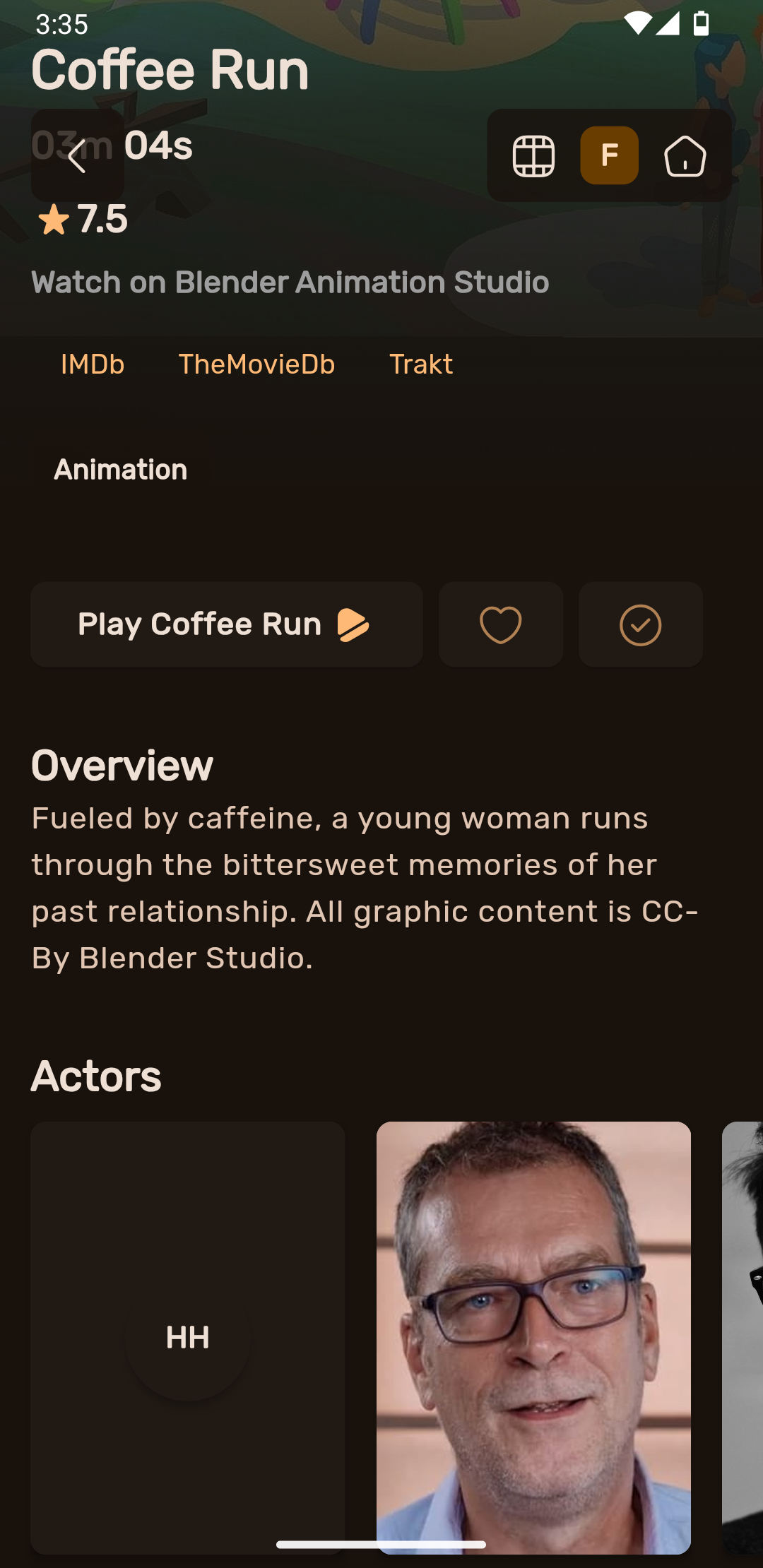Open the actor card showing man with glasses
Screen dimensions: 763x1568
click(x=533, y=1337)
